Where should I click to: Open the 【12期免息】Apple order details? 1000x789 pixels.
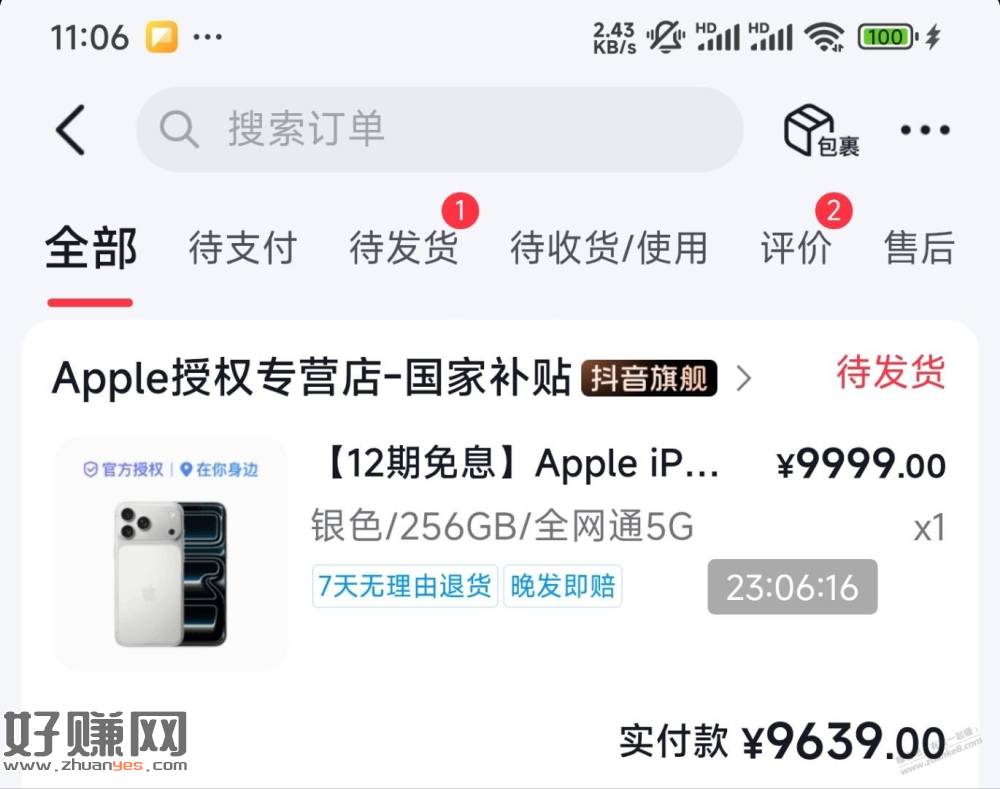[x=518, y=464]
